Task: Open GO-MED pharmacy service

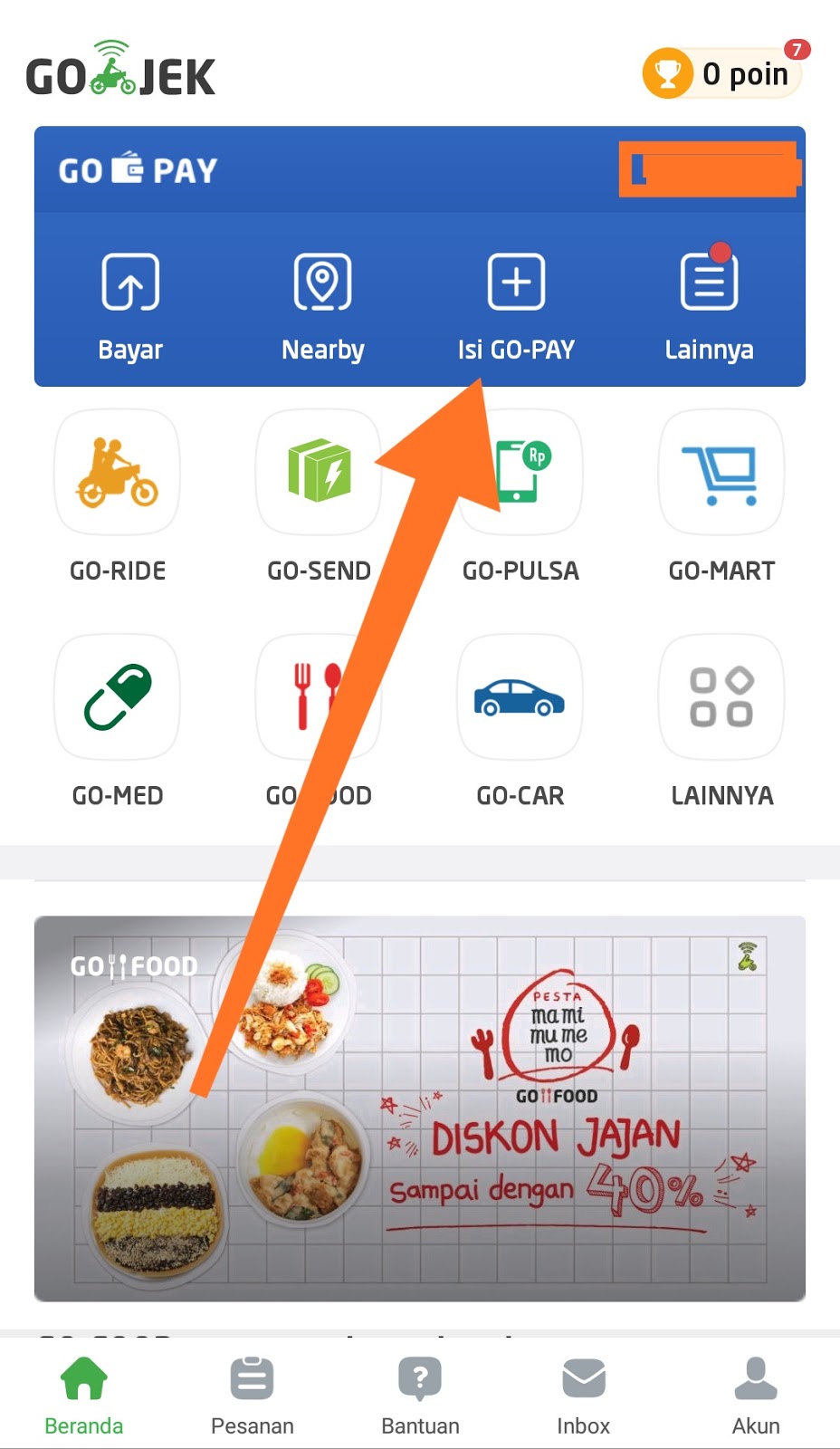Action: click(x=118, y=721)
